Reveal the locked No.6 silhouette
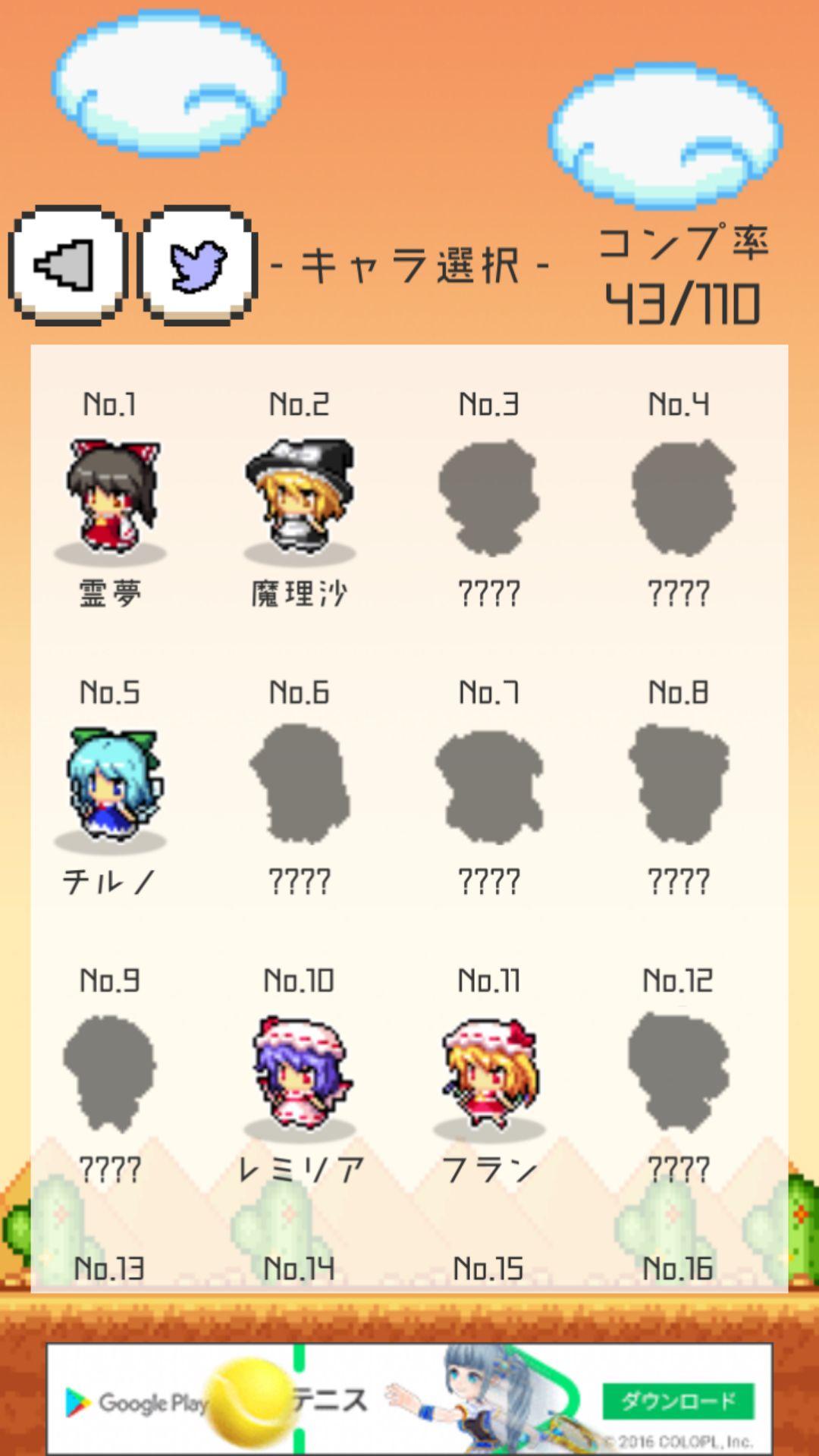The width and height of the screenshot is (819, 1456). (301, 785)
